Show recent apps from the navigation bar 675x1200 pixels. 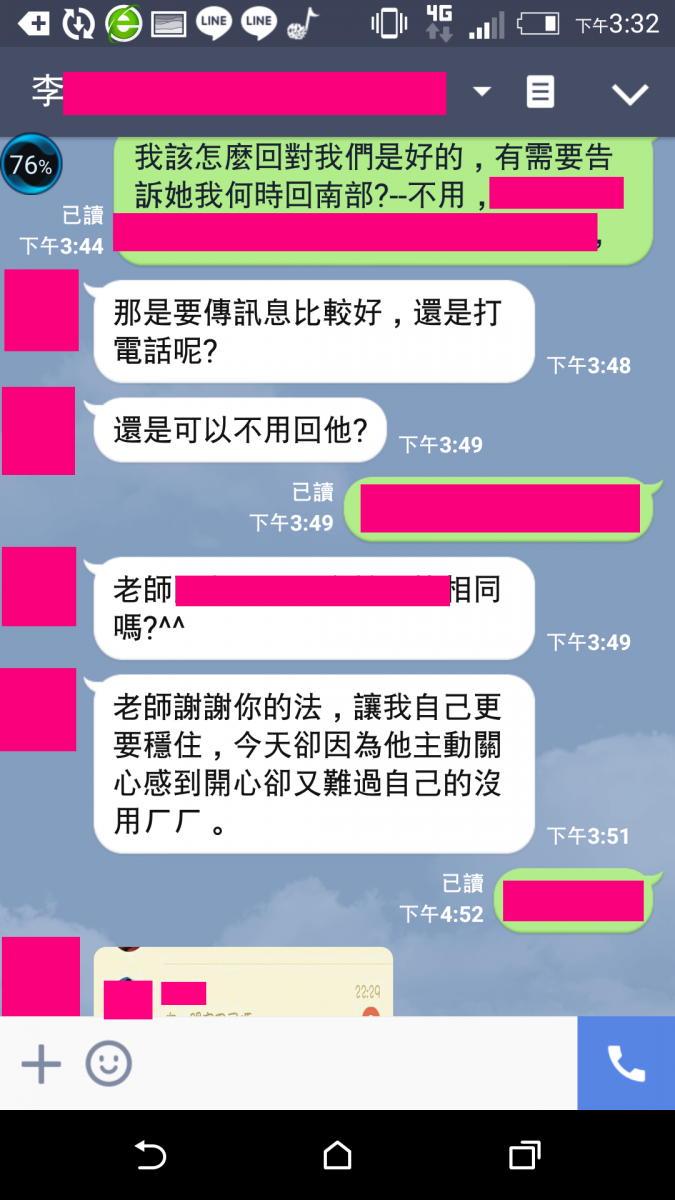524,1156
